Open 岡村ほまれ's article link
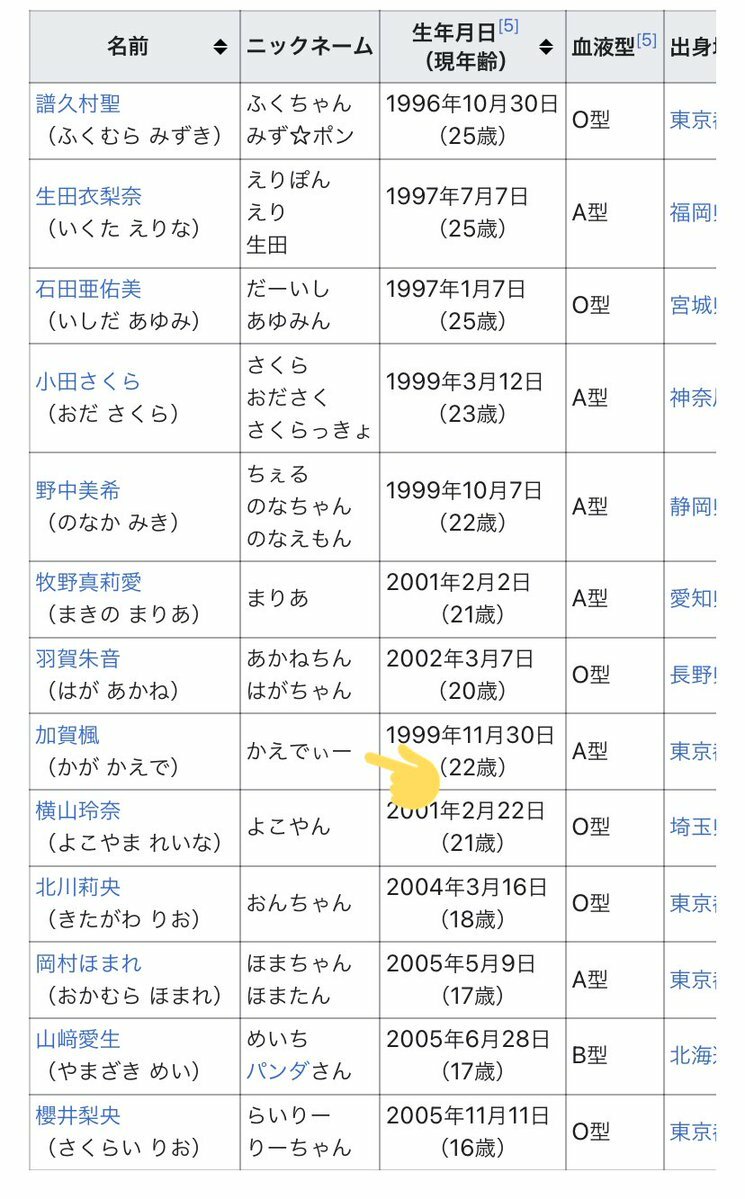 (88, 963)
